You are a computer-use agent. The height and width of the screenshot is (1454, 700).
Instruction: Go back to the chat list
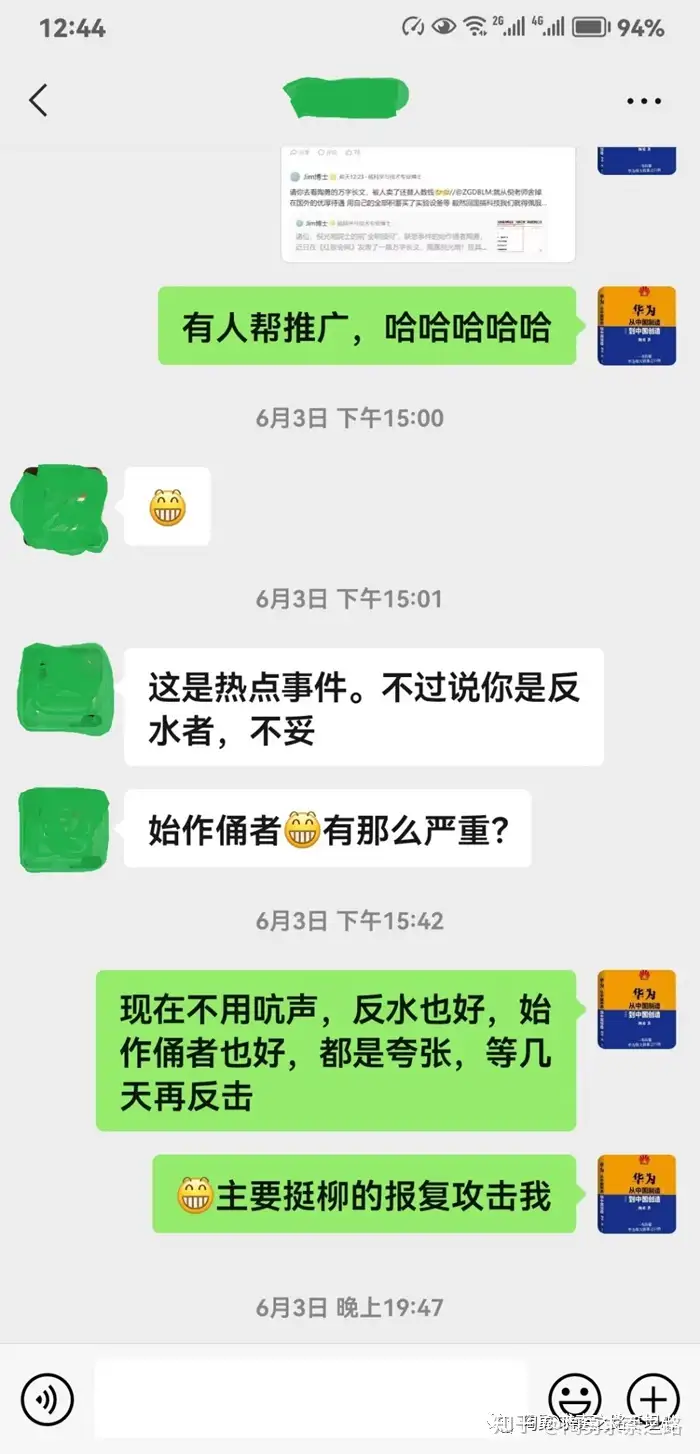(x=38, y=100)
